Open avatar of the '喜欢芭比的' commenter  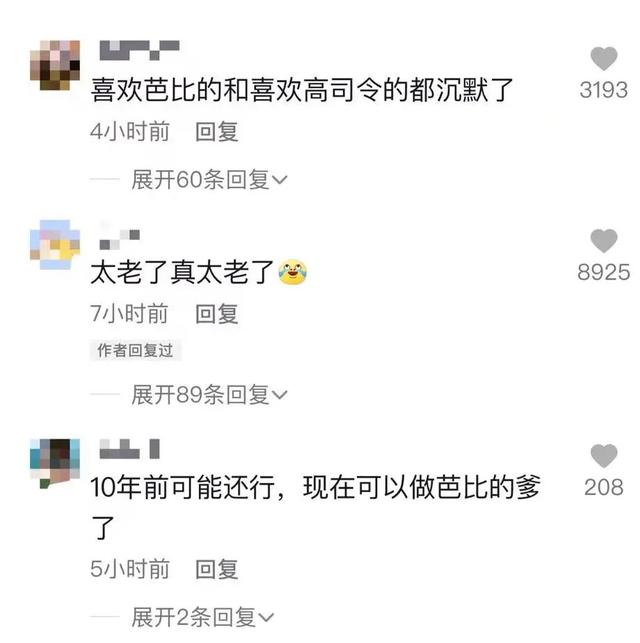tap(52, 65)
